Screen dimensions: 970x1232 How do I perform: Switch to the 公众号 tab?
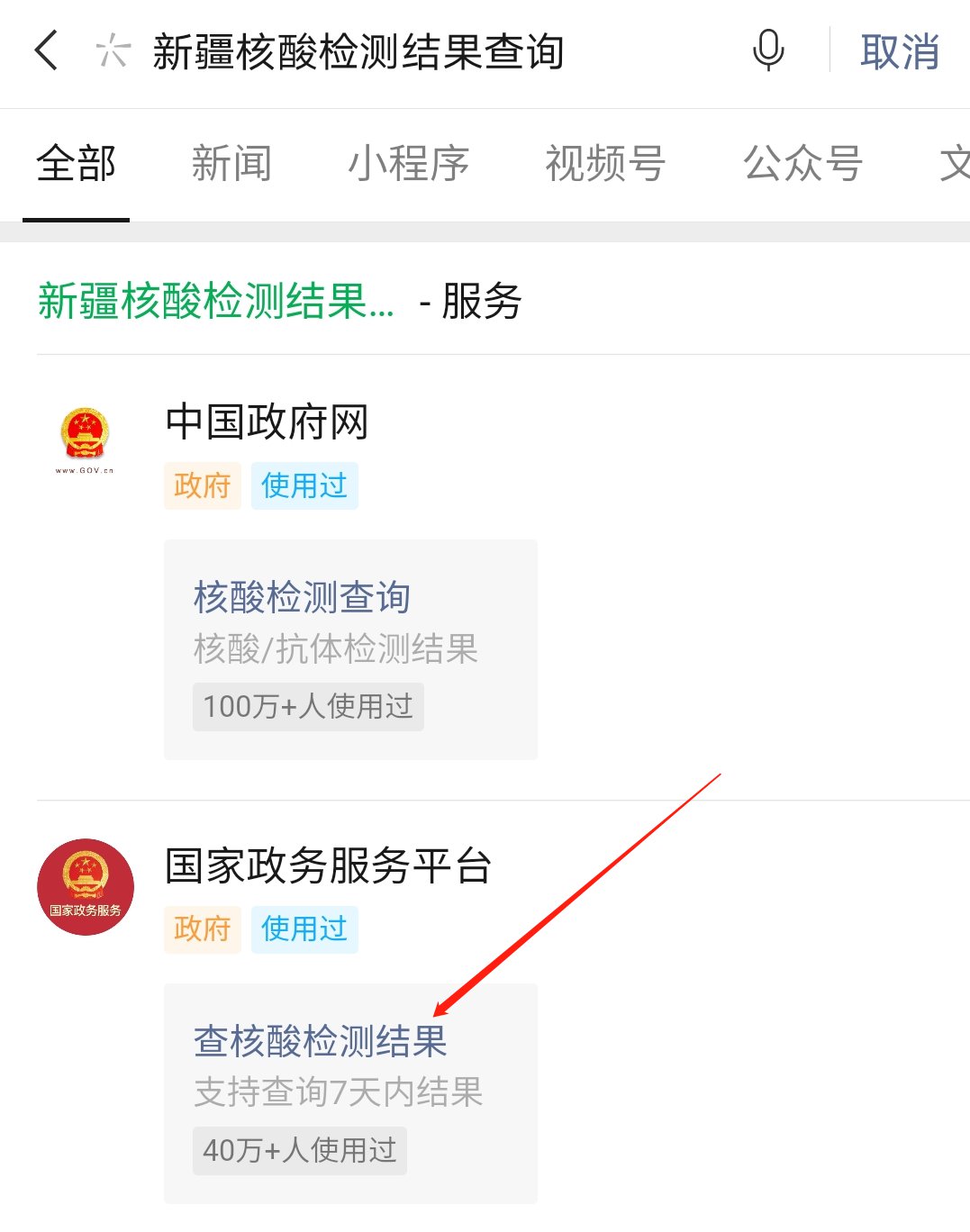tap(802, 164)
